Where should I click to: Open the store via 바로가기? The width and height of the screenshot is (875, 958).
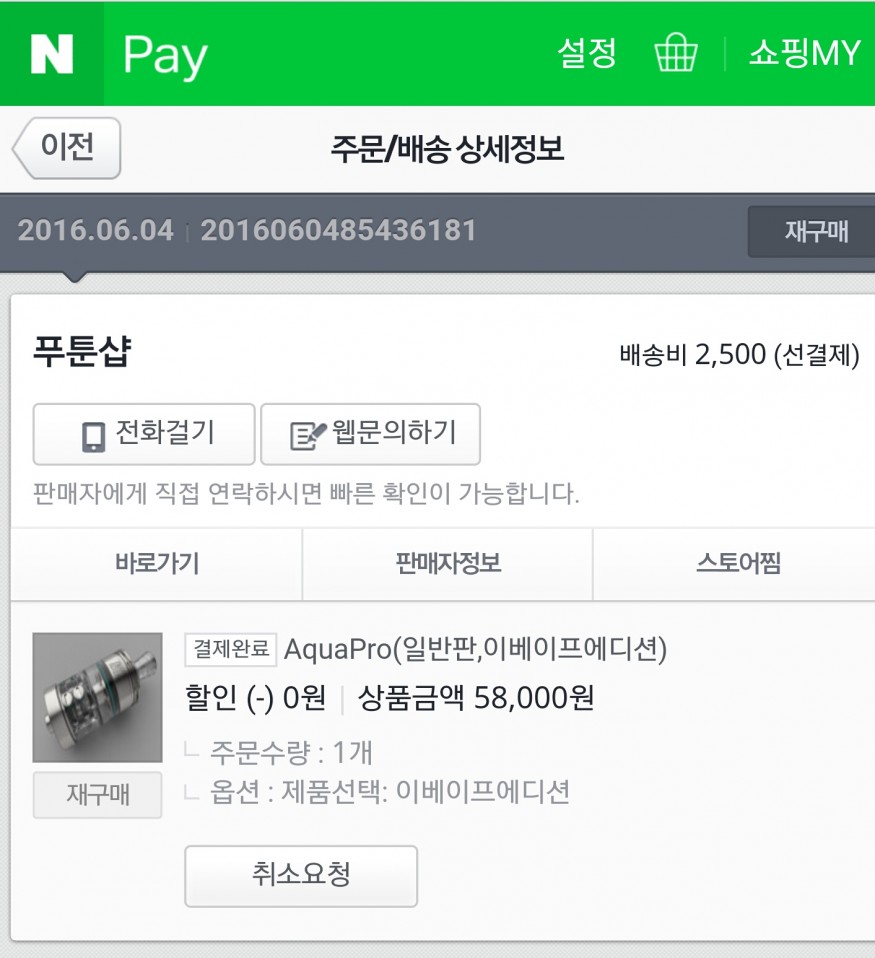point(157,564)
